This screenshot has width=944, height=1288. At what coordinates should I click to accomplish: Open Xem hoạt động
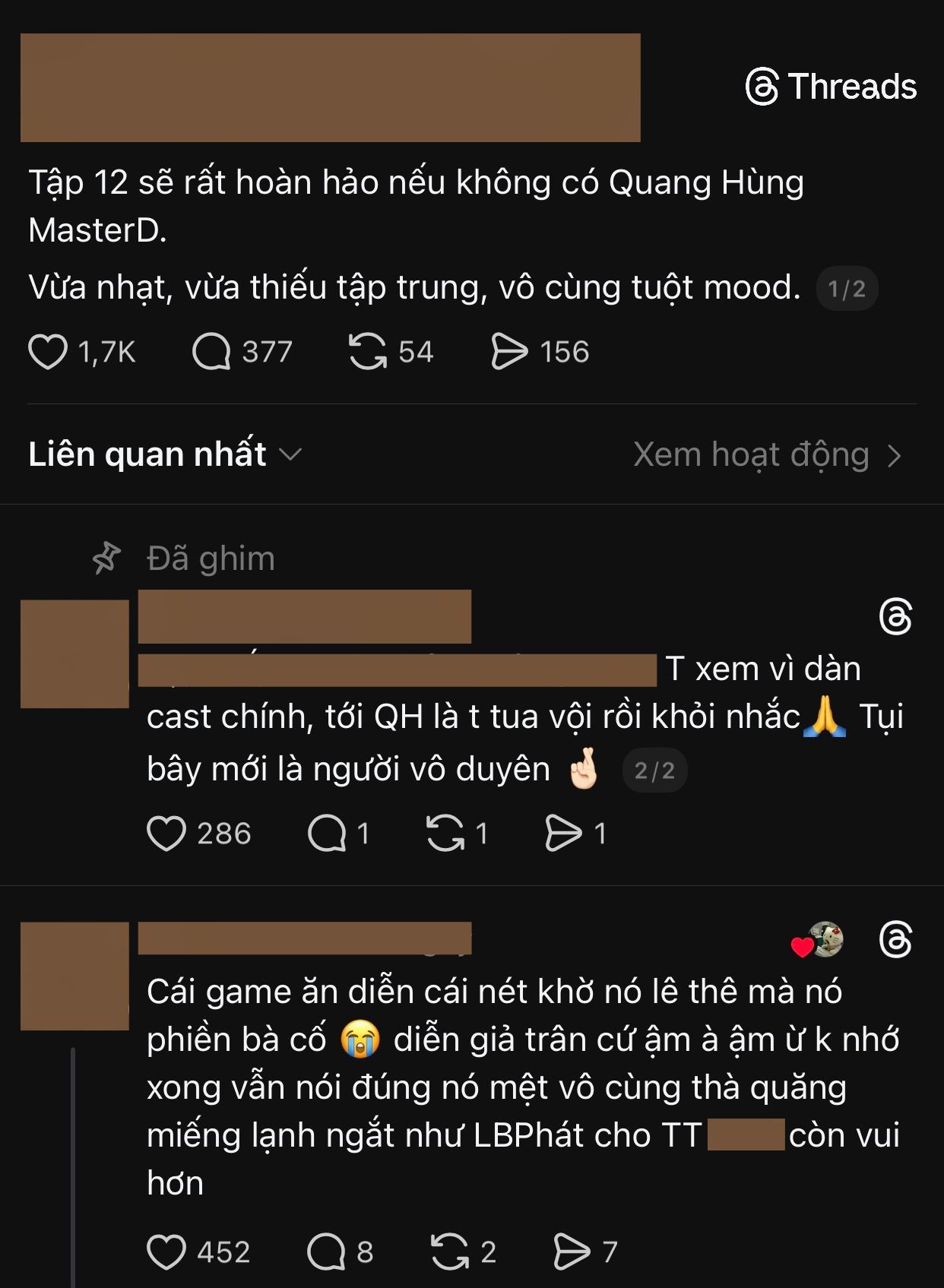(768, 454)
